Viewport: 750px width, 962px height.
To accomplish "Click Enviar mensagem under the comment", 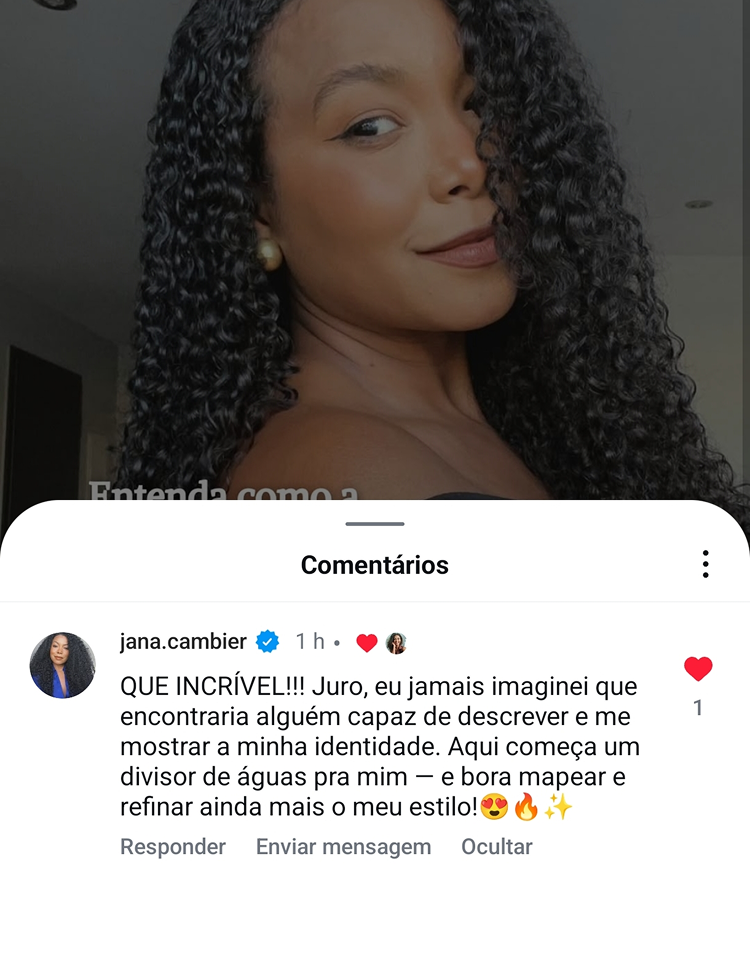I will point(343,847).
